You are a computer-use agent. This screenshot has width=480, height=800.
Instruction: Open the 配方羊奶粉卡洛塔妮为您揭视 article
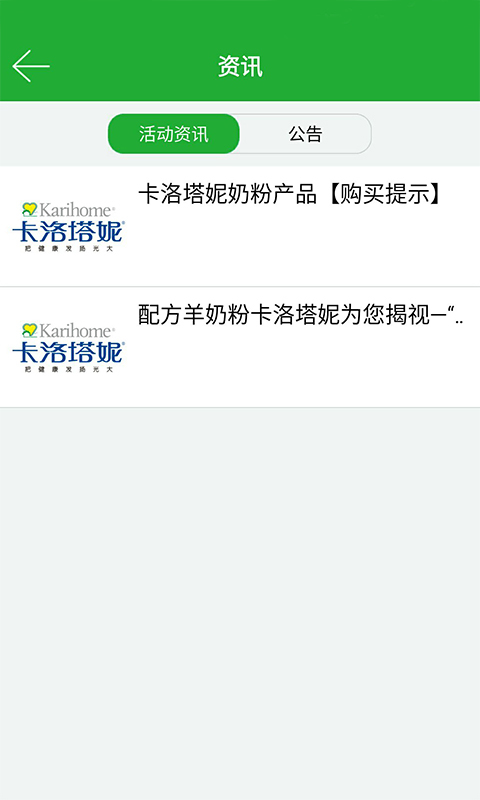point(240,347)
